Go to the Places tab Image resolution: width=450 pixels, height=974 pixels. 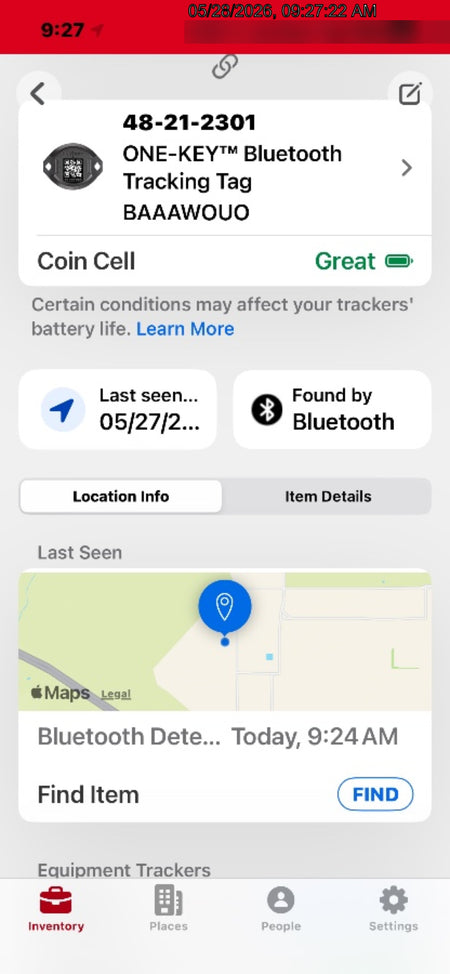tap(168, 909)
